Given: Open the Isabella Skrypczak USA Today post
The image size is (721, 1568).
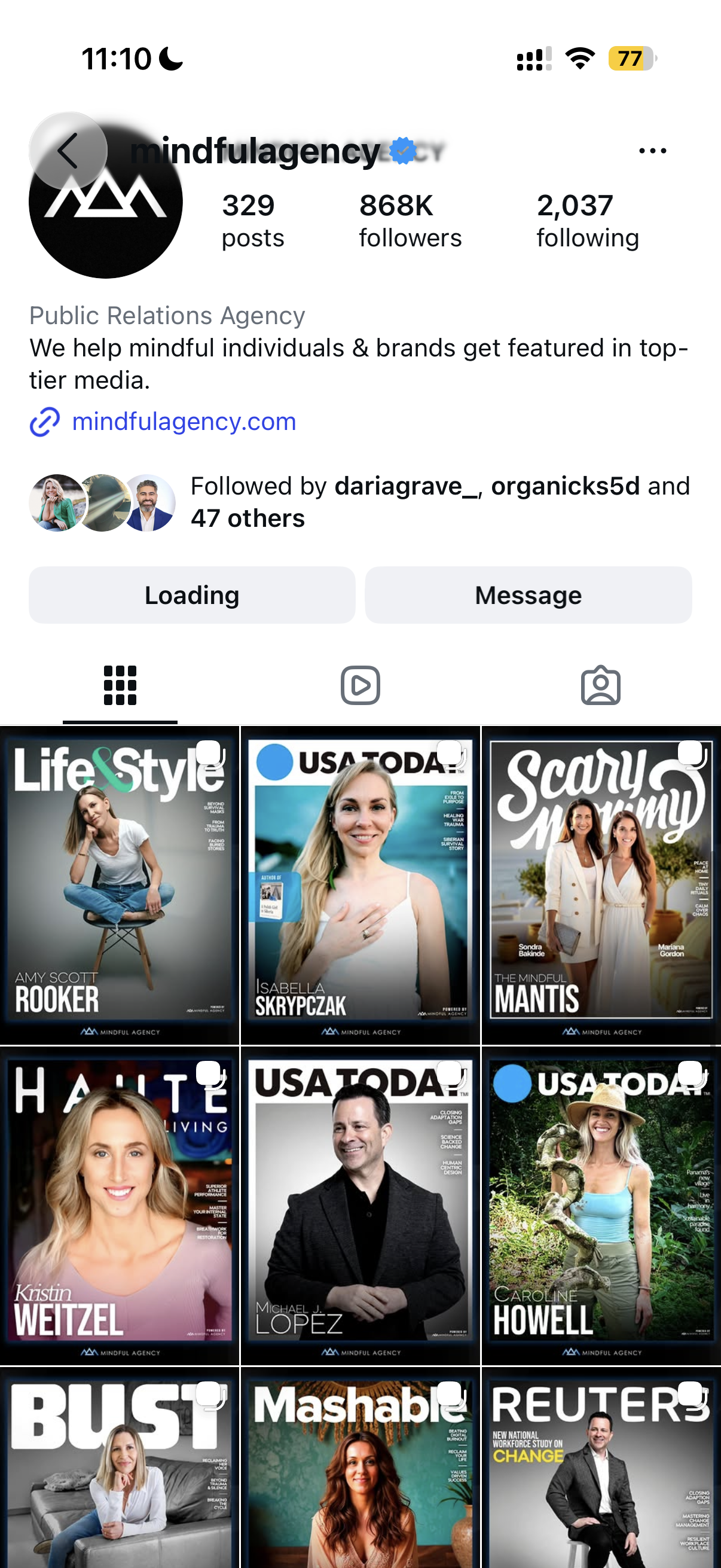Looking at the screenshot, I should [x=360, y=885].
